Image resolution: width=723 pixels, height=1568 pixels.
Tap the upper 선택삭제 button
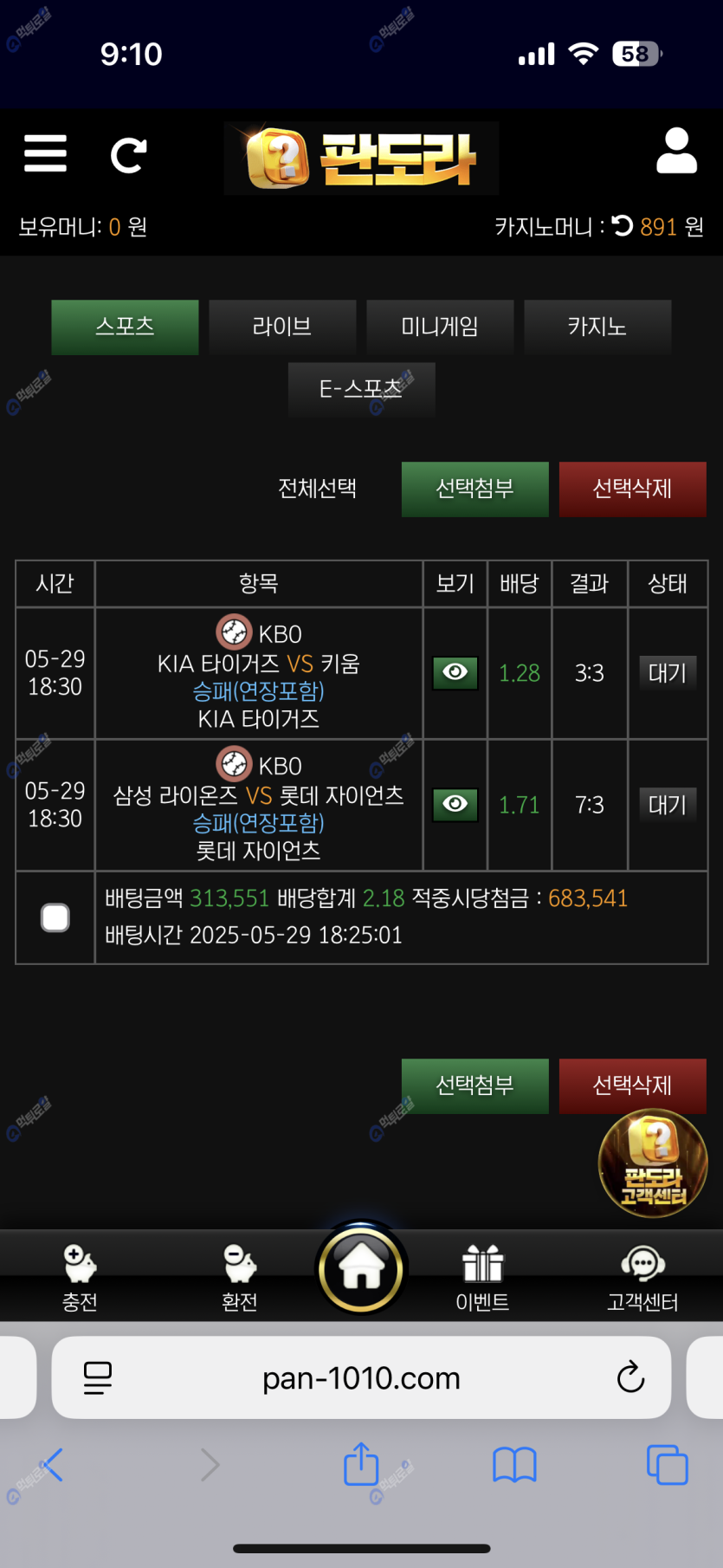coord(632,489)
